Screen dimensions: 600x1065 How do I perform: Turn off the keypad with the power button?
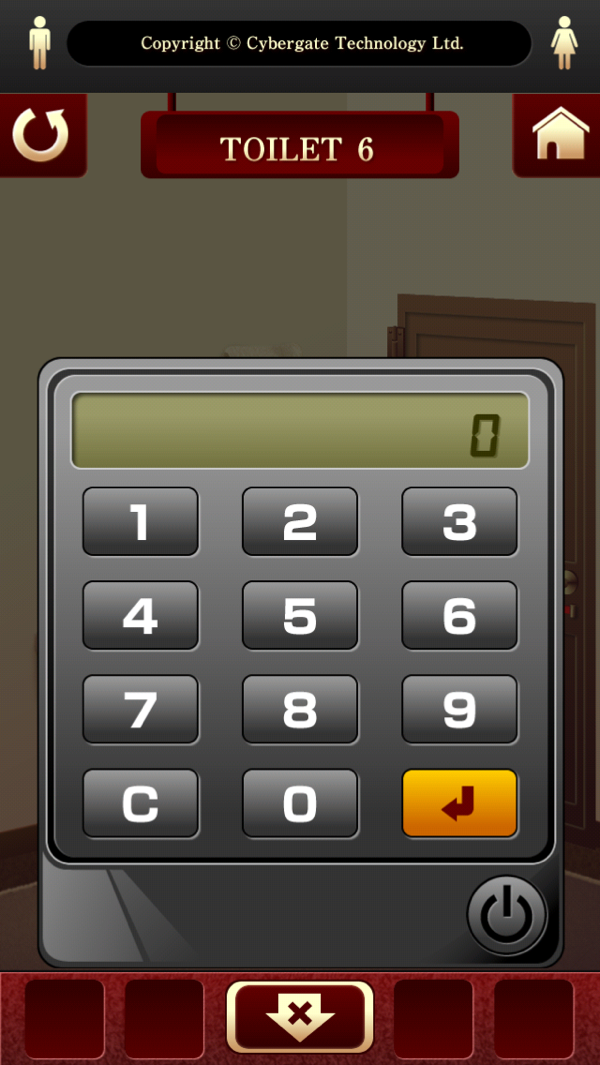[x=507, y=914]
